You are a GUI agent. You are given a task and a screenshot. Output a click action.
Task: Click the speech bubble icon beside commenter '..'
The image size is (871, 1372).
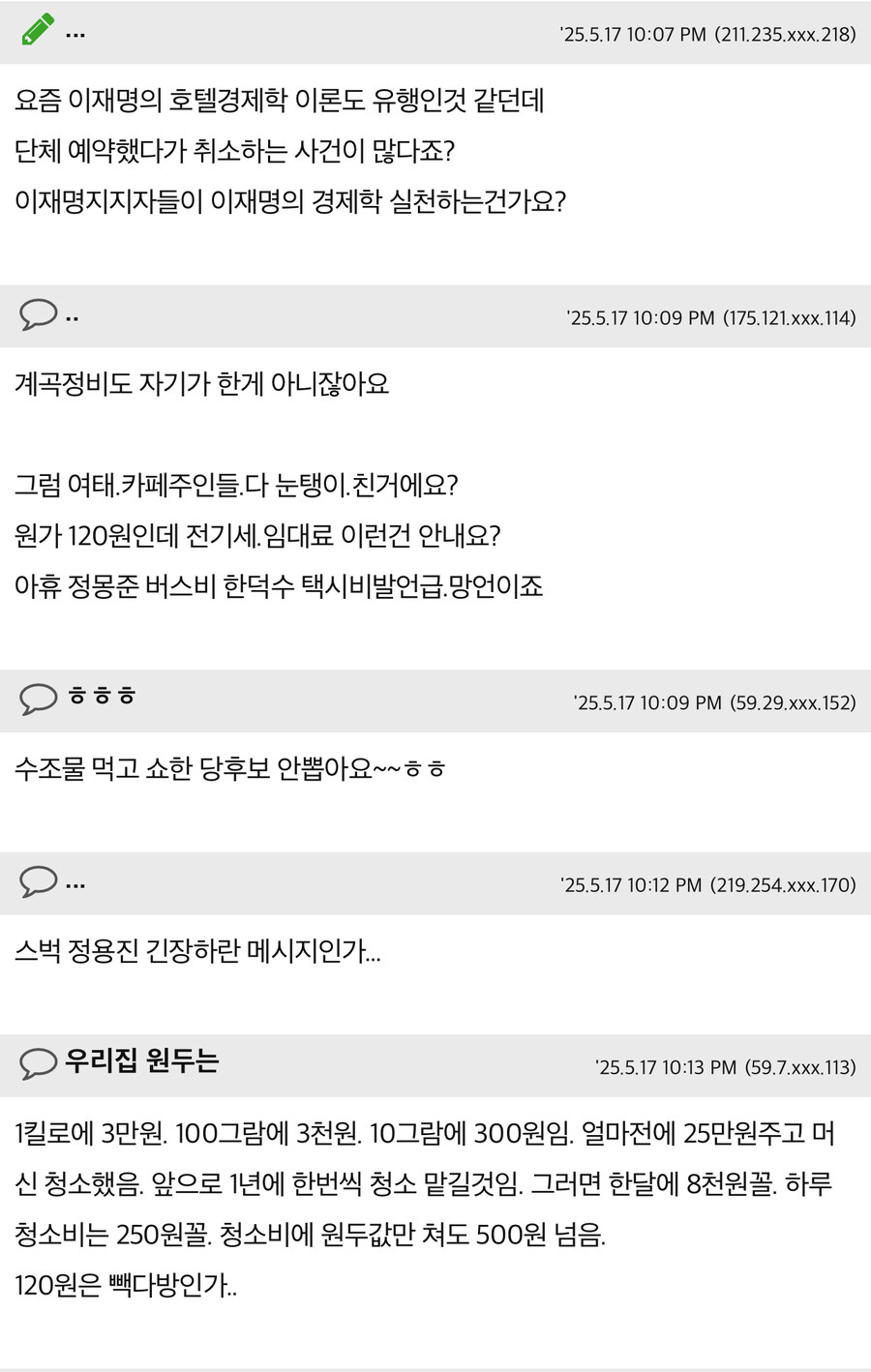click(40, 314)
